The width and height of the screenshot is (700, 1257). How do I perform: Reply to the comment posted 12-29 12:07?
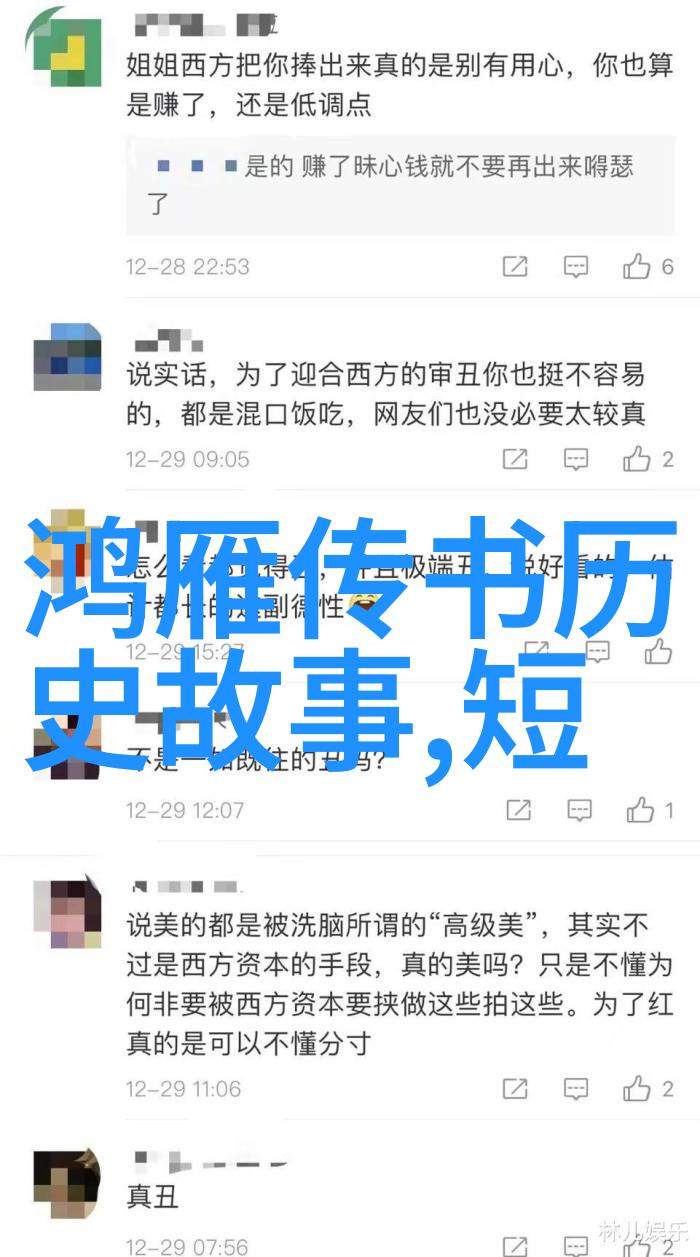[579, 810]
